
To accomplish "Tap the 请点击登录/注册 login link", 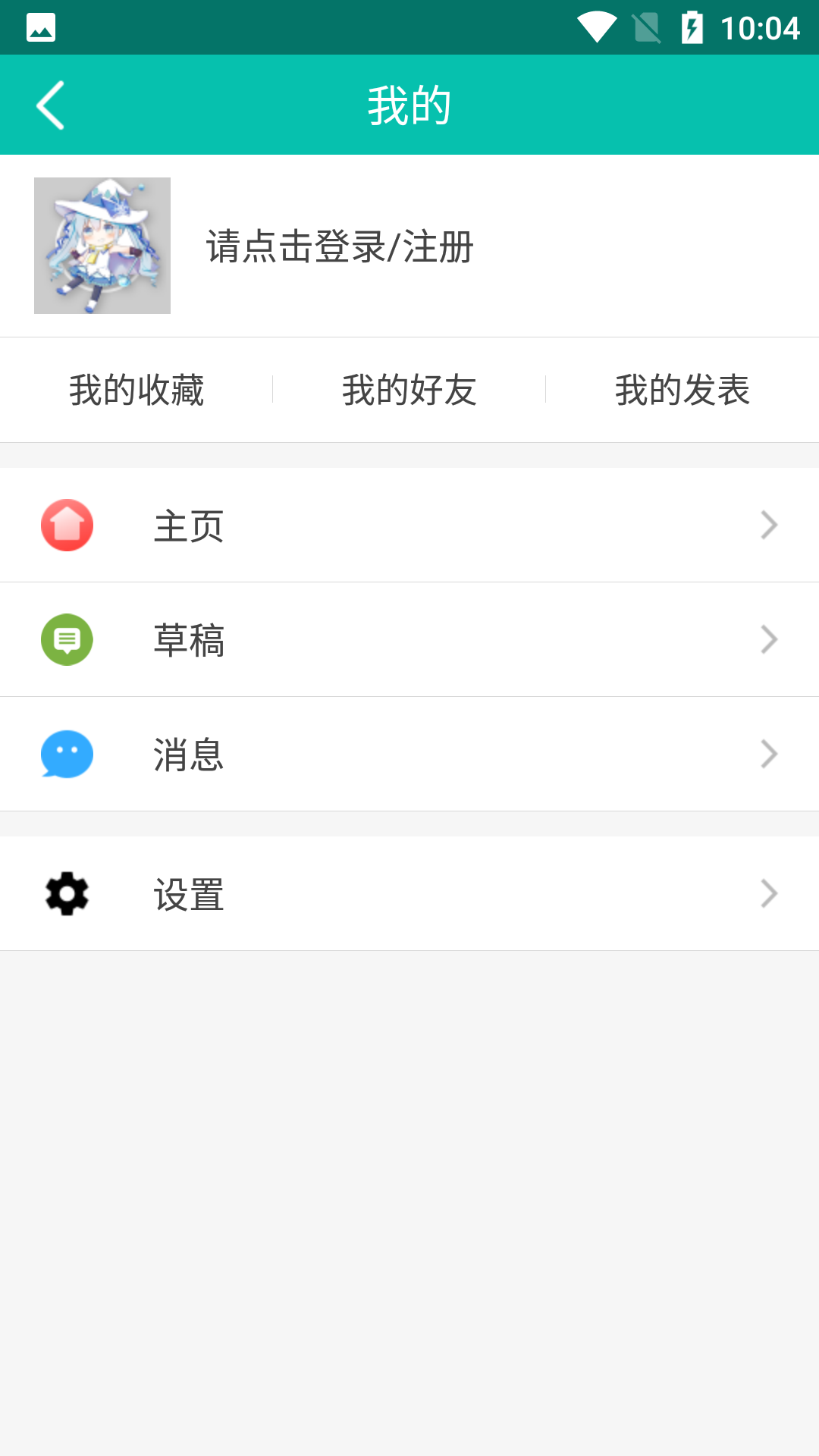I will (x=338, y=245).
